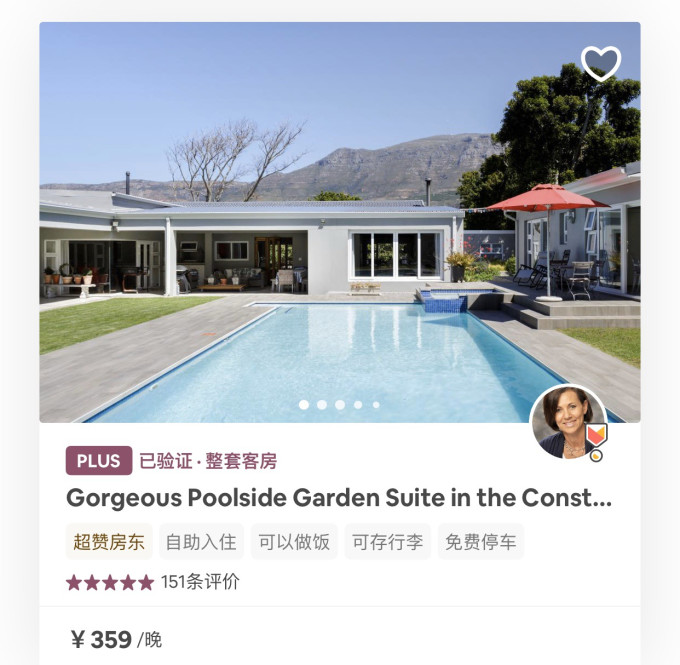Tap the photo carousel page indicator dots
The image size is (680, 665).
tap(339, 405)
